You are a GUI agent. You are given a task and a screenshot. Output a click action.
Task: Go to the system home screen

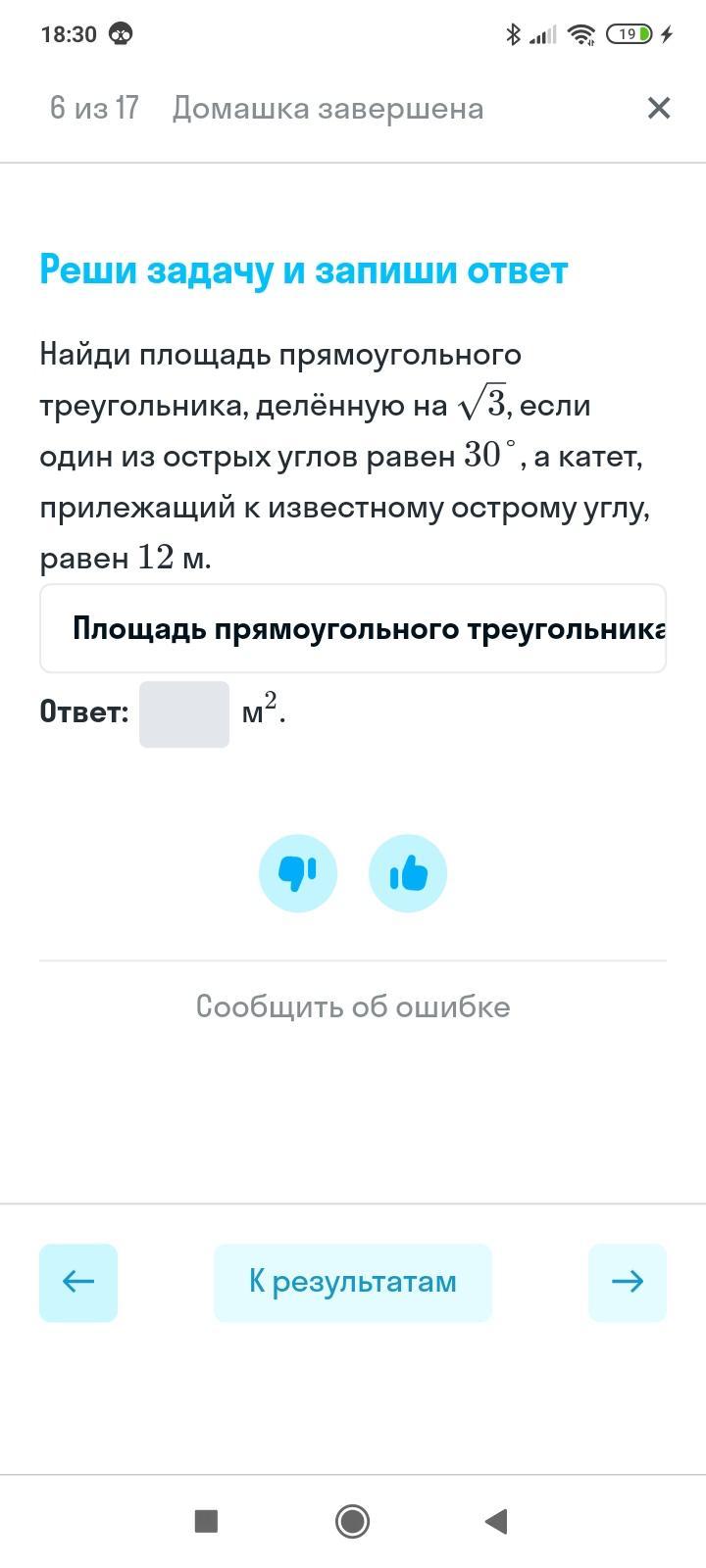[352, 1521]
